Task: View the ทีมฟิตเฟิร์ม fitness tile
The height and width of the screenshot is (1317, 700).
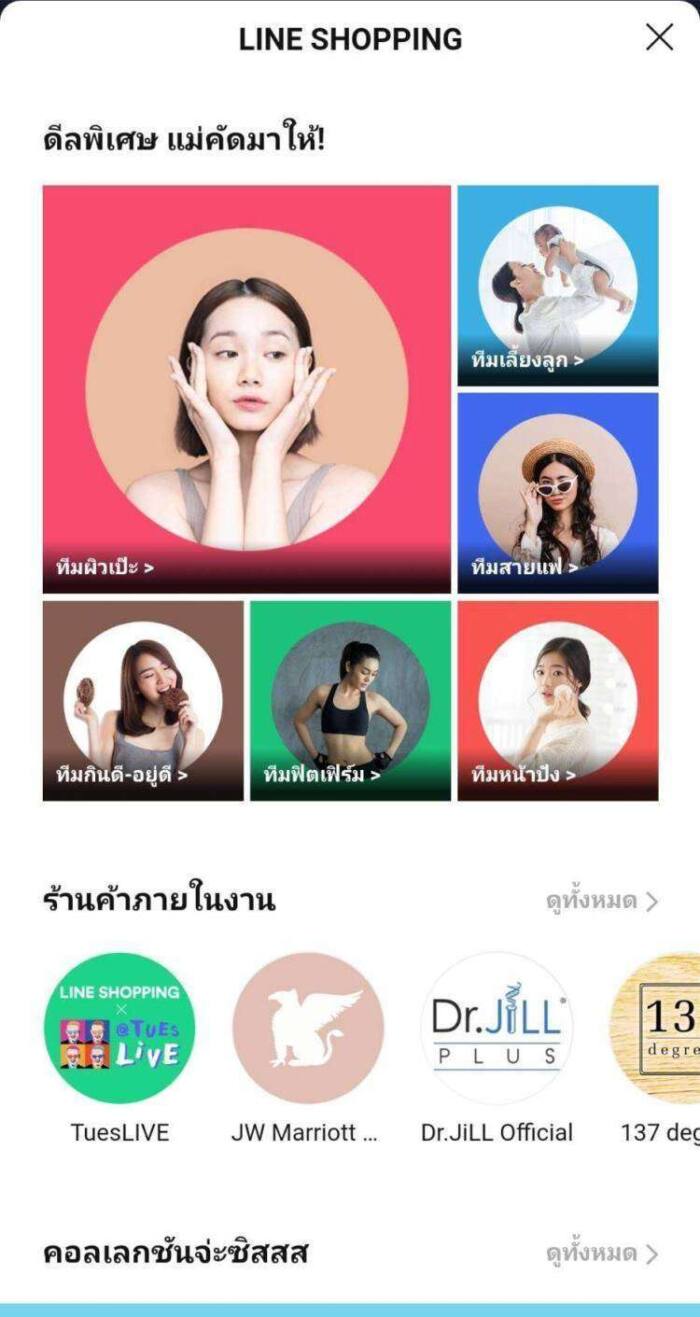Action: pyautogui.click(x=350, y=700)
